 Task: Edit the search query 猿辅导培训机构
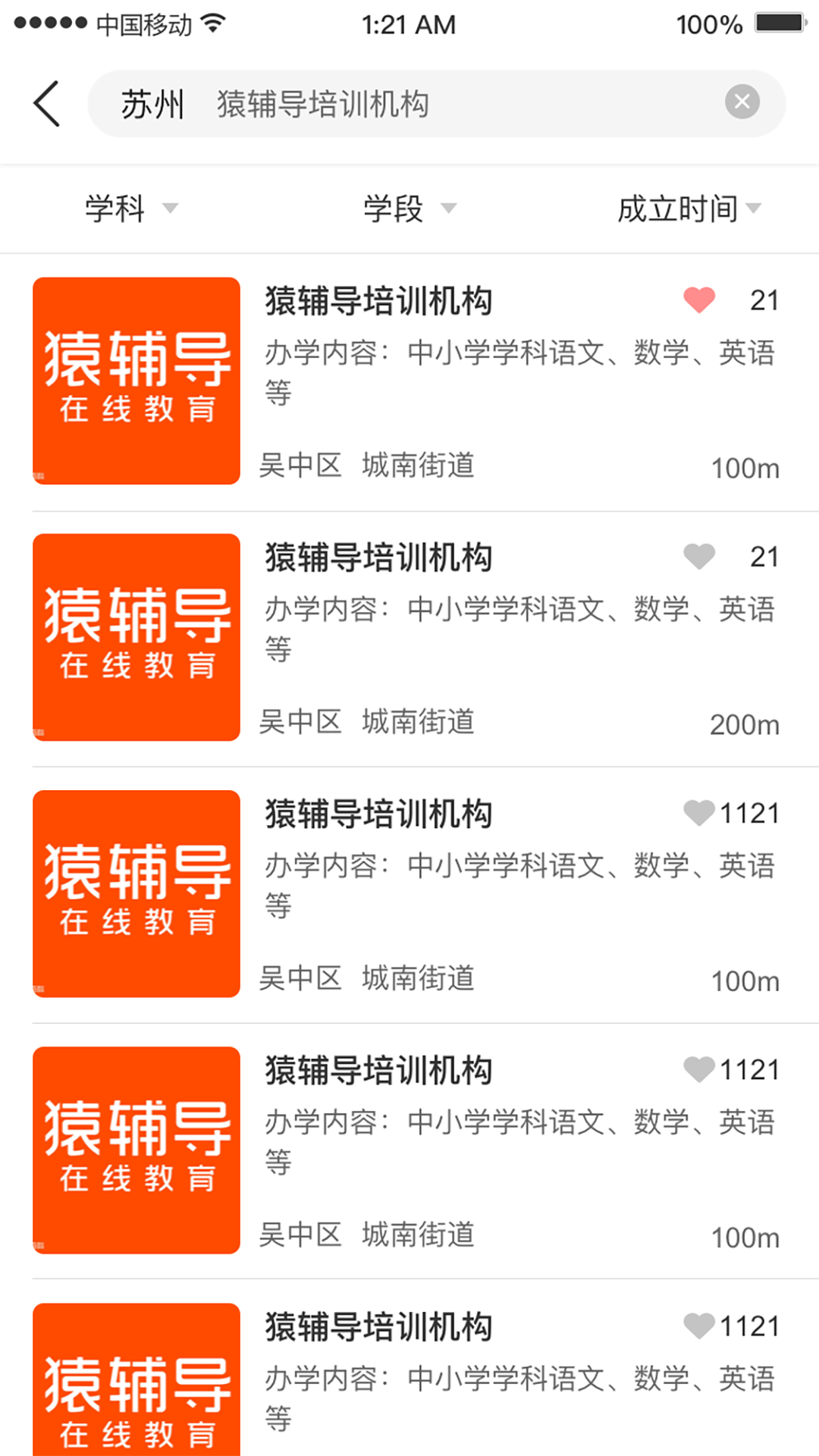(379, 105)
